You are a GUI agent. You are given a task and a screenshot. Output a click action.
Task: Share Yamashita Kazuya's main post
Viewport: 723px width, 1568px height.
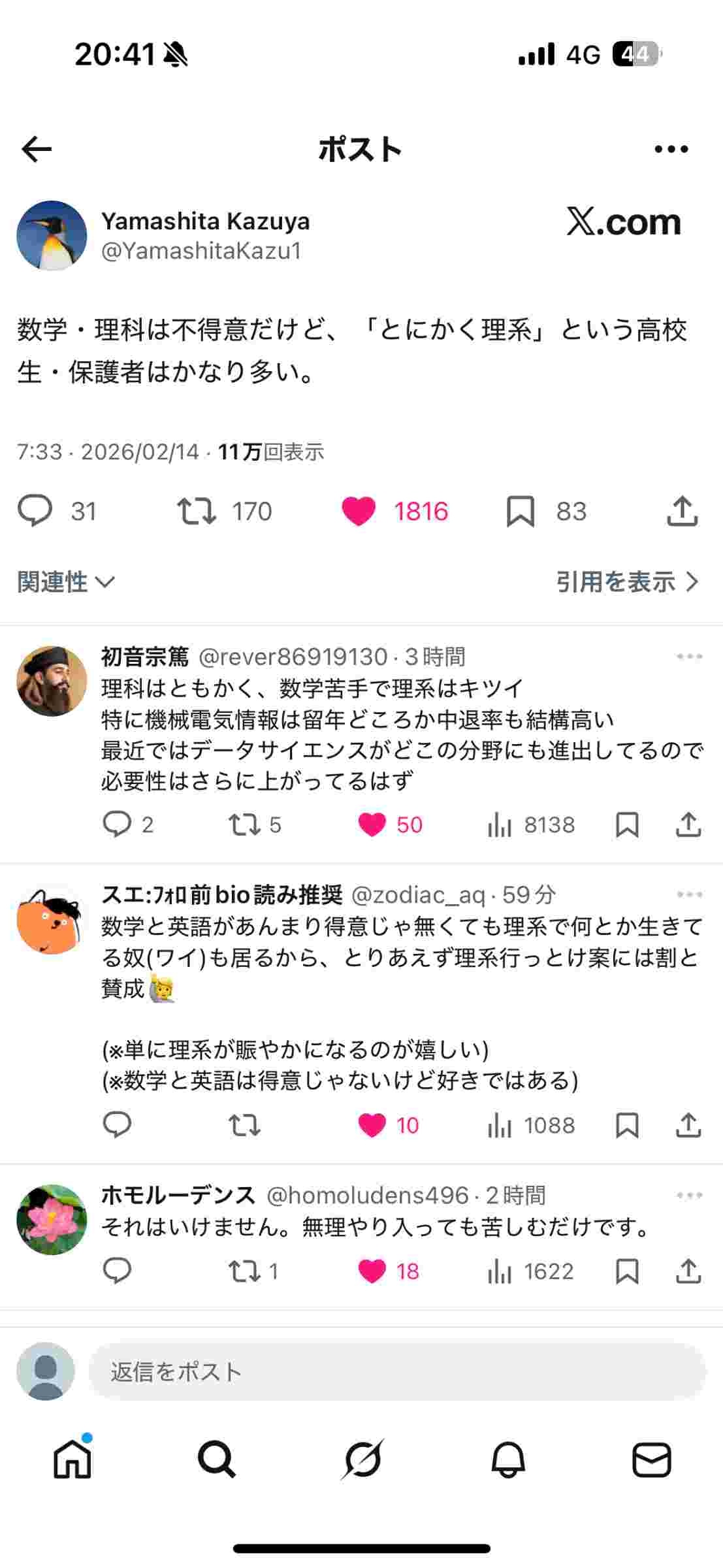683,511
